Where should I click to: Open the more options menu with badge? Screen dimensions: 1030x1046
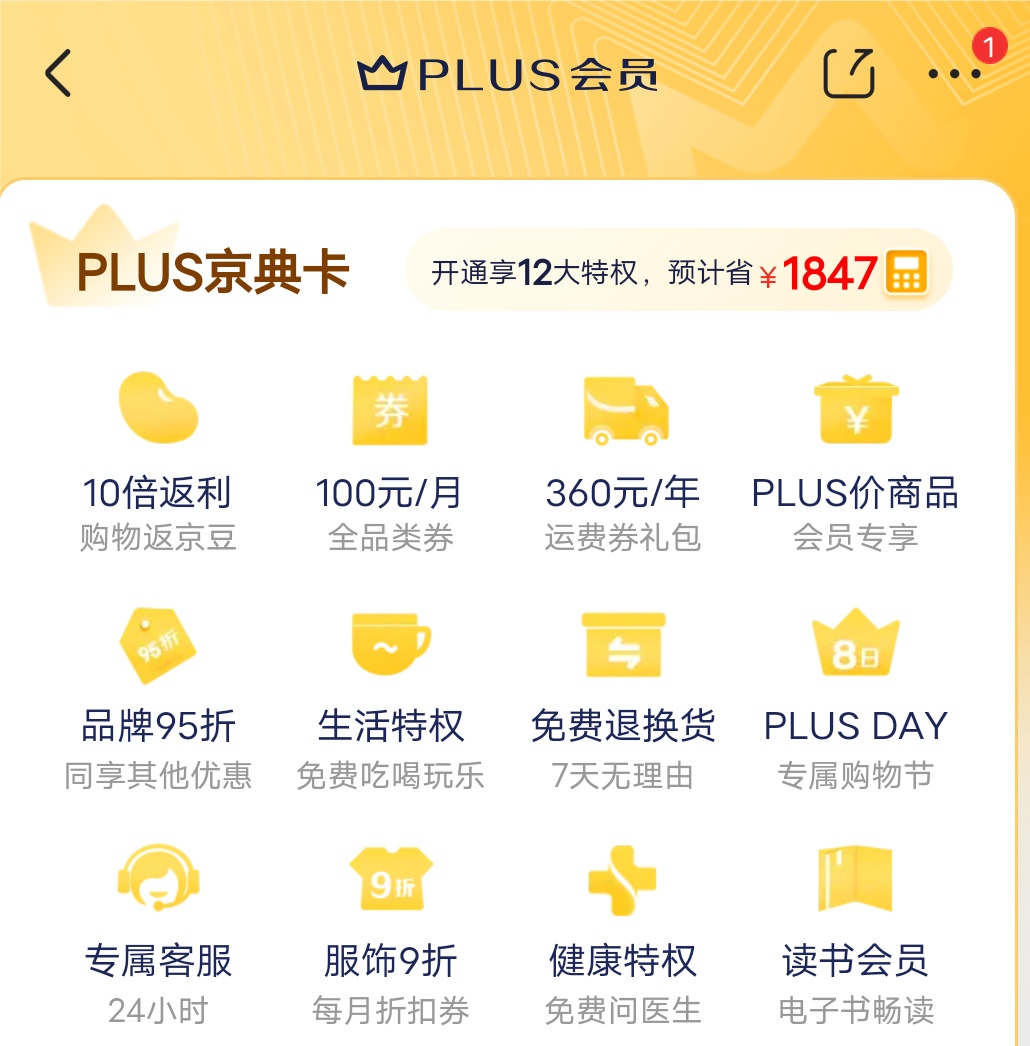coord(953,73)
